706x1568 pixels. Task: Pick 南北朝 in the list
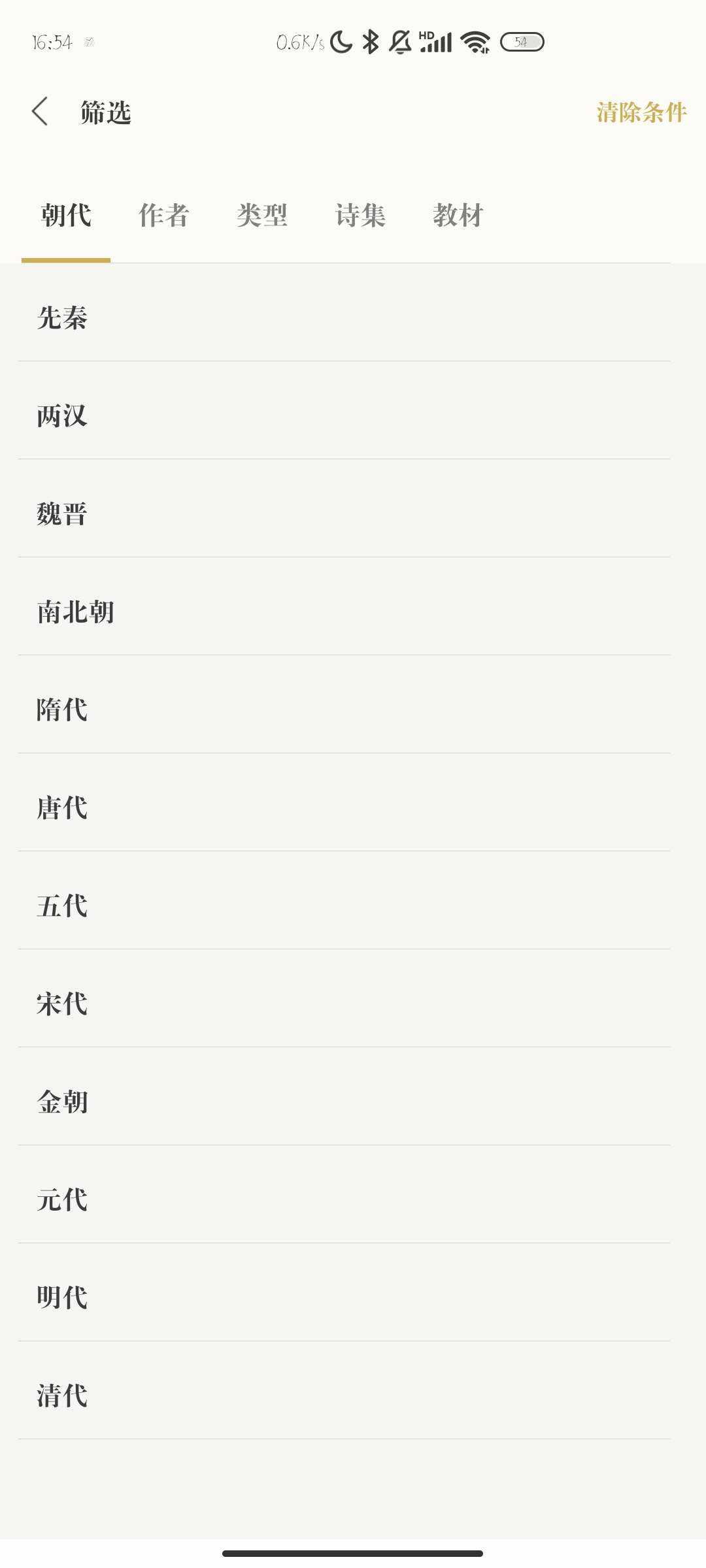345,606
